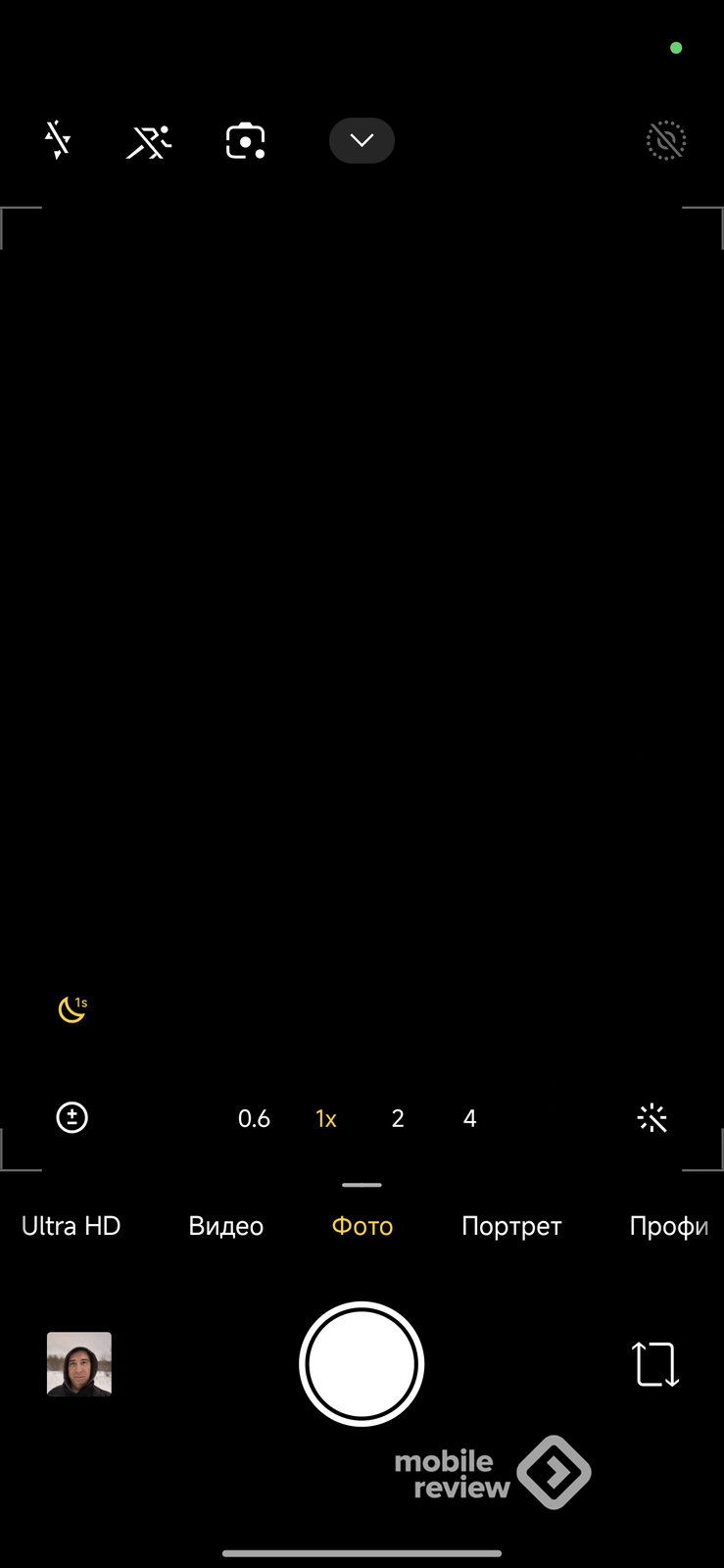Flip to the front camera
This screenshot has width=724, height=1568.
[655, 1363]
